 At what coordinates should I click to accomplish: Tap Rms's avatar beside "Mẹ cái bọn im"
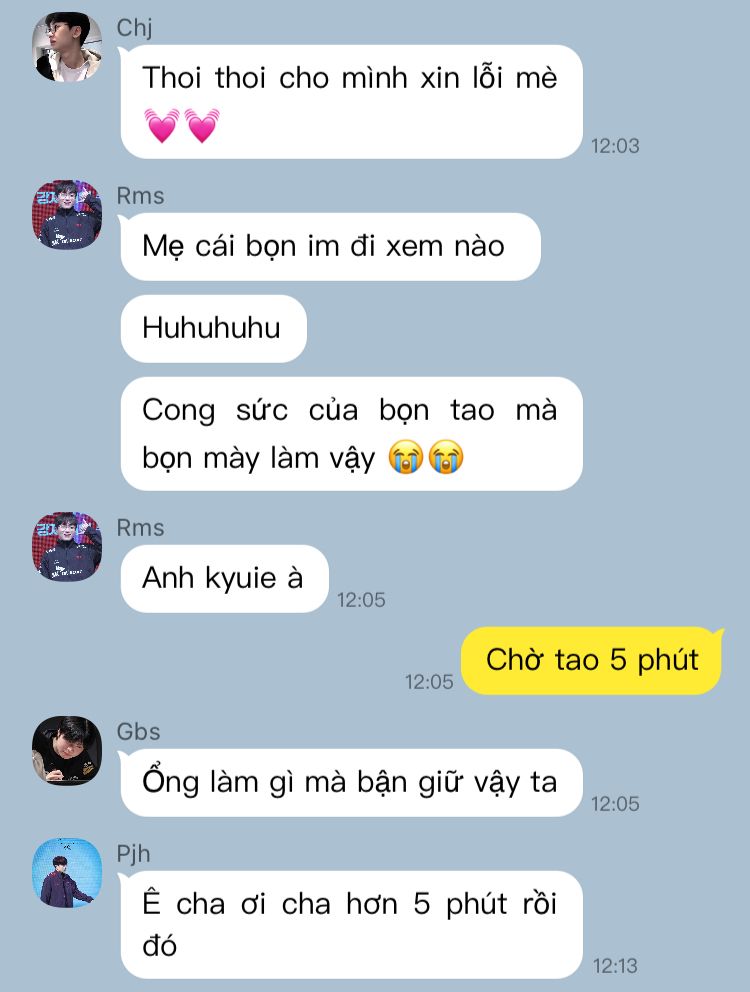click(67, 214)
